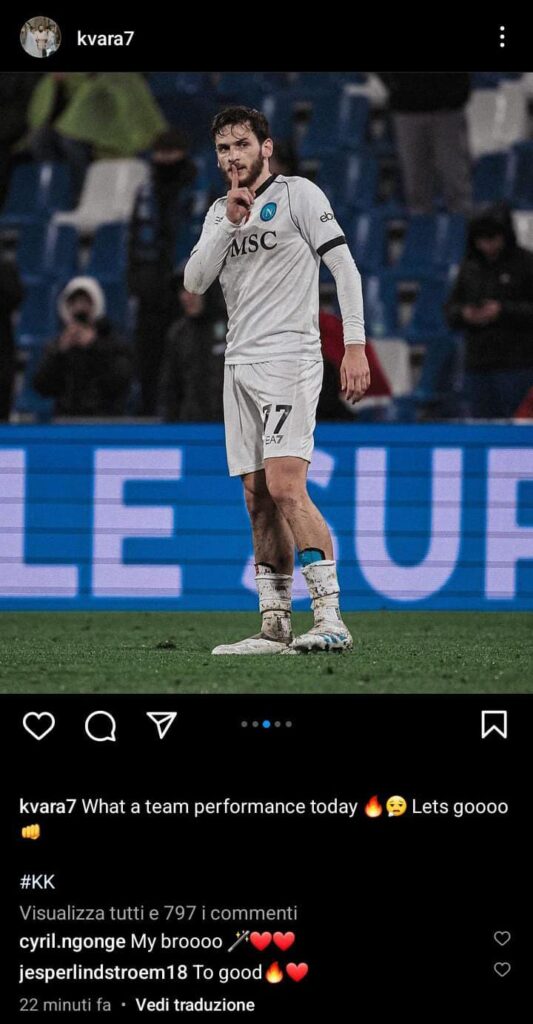Screen dimensions: 533x1024
Task: Like this post with the heart icon
Action: click(x=39, y=726)
